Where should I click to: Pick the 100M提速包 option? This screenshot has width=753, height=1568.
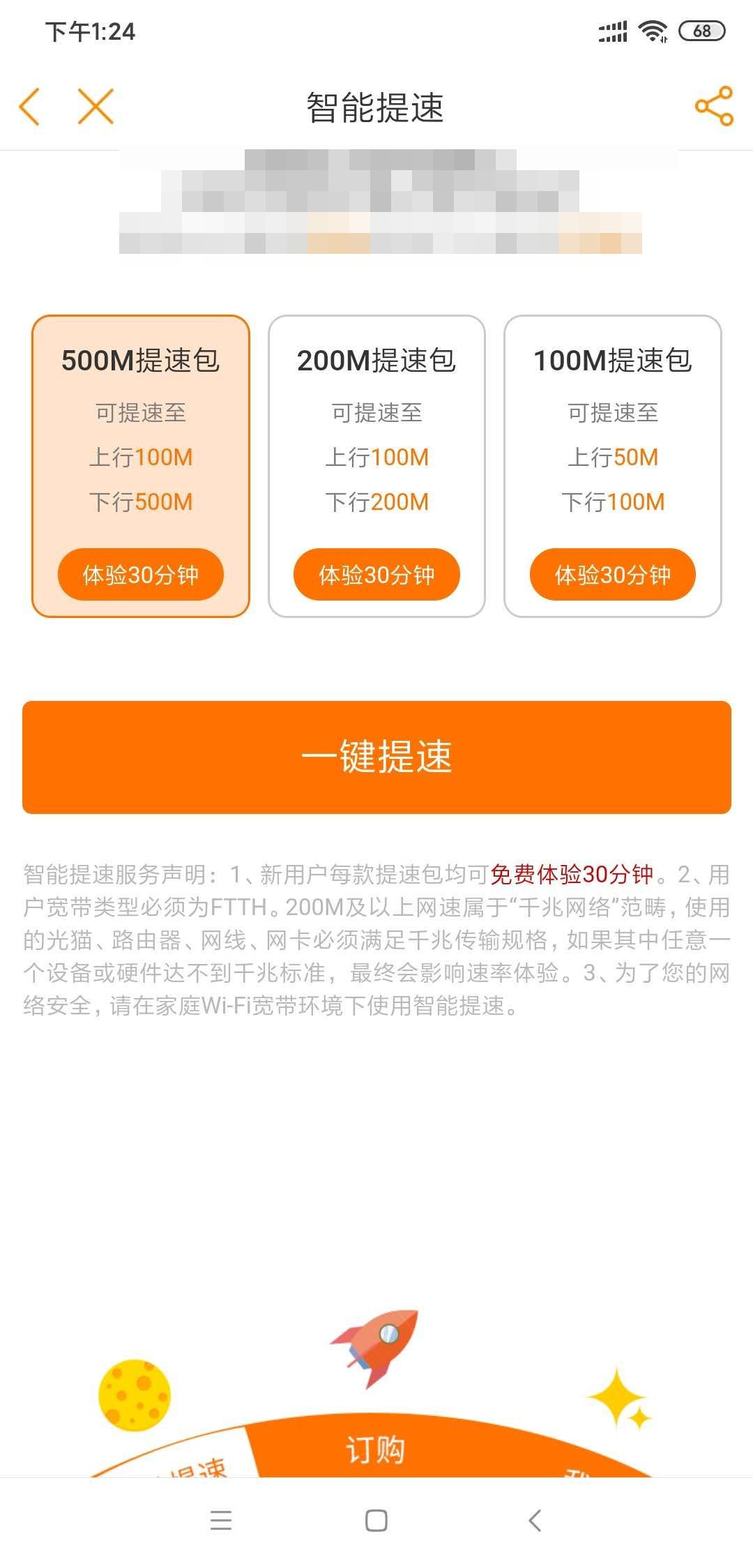tap(612, 432)
